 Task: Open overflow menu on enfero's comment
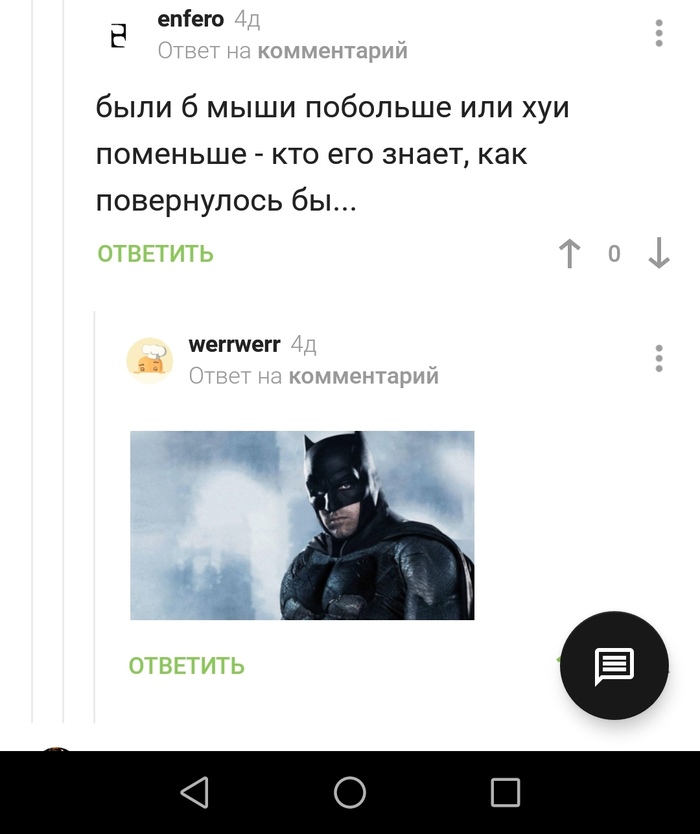(659, 33)
